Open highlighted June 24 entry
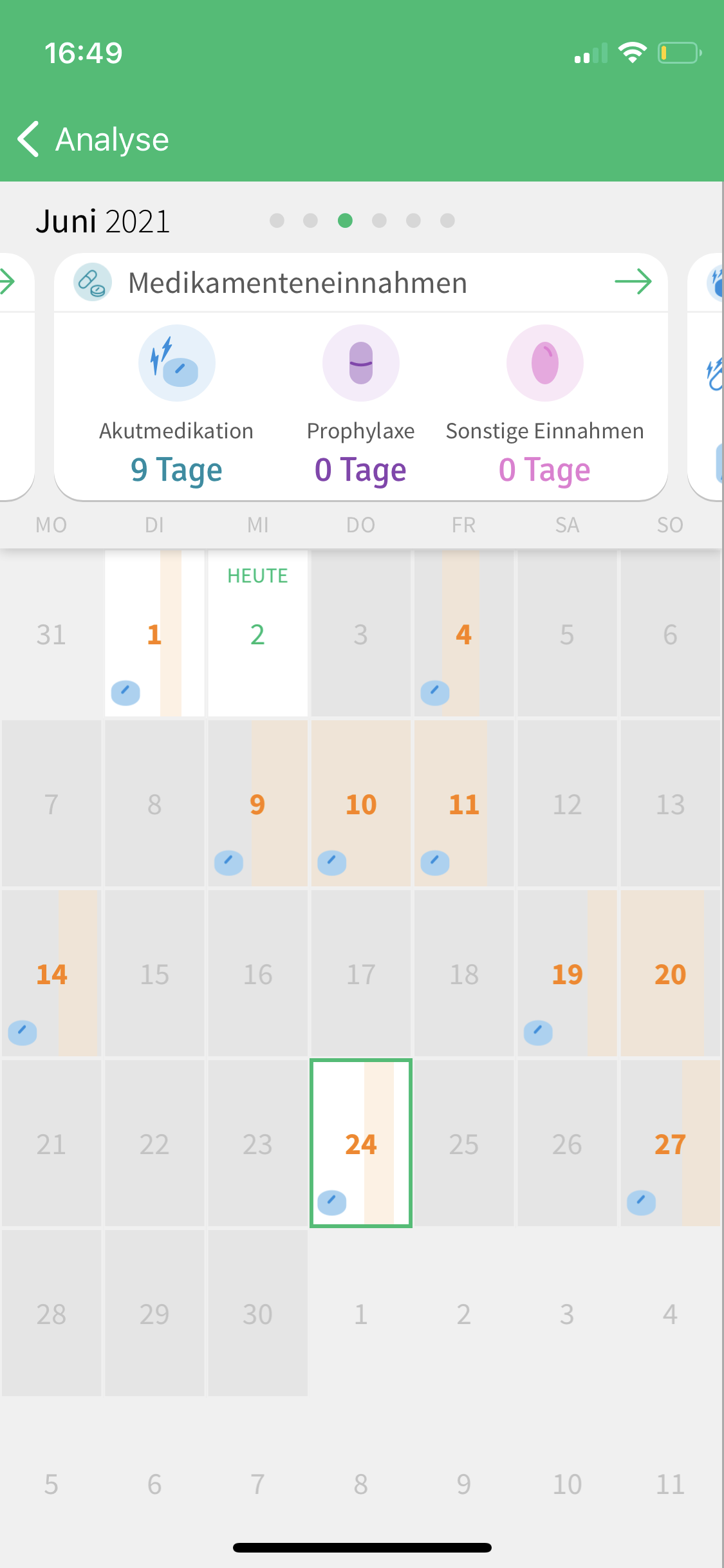Screen dimensions: 724x1568 click(360, 1143)
